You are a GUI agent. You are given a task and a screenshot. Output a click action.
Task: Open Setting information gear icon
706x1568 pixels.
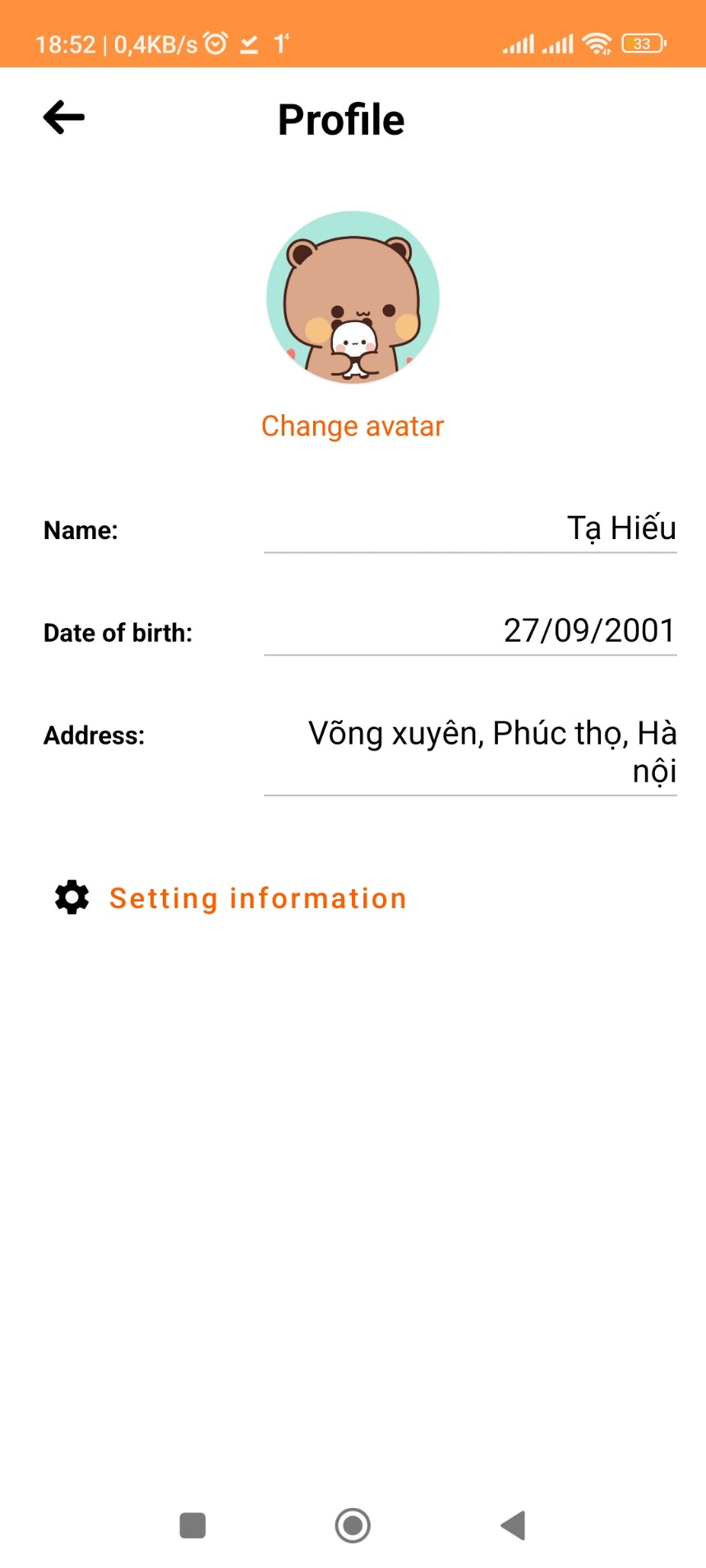71,897
